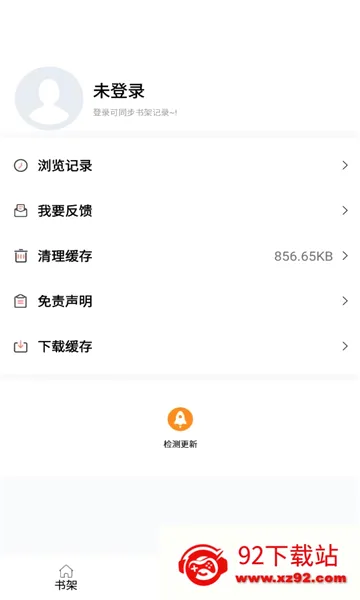Tap the 未登录 avatar to log in
Screen dimensions: 360x600
point(49,98)
